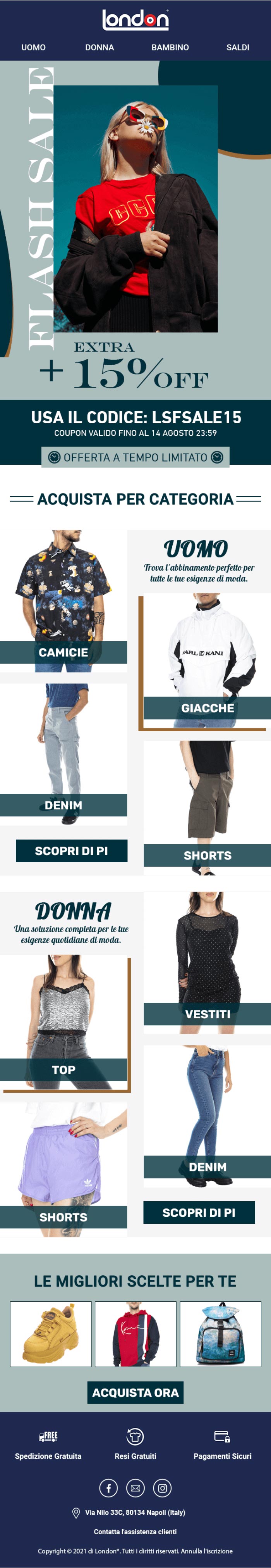This screenshot has width=271, height=1568.
Task: Open the Instagram icon in the footer
Action: click(x=162, y=1488)
